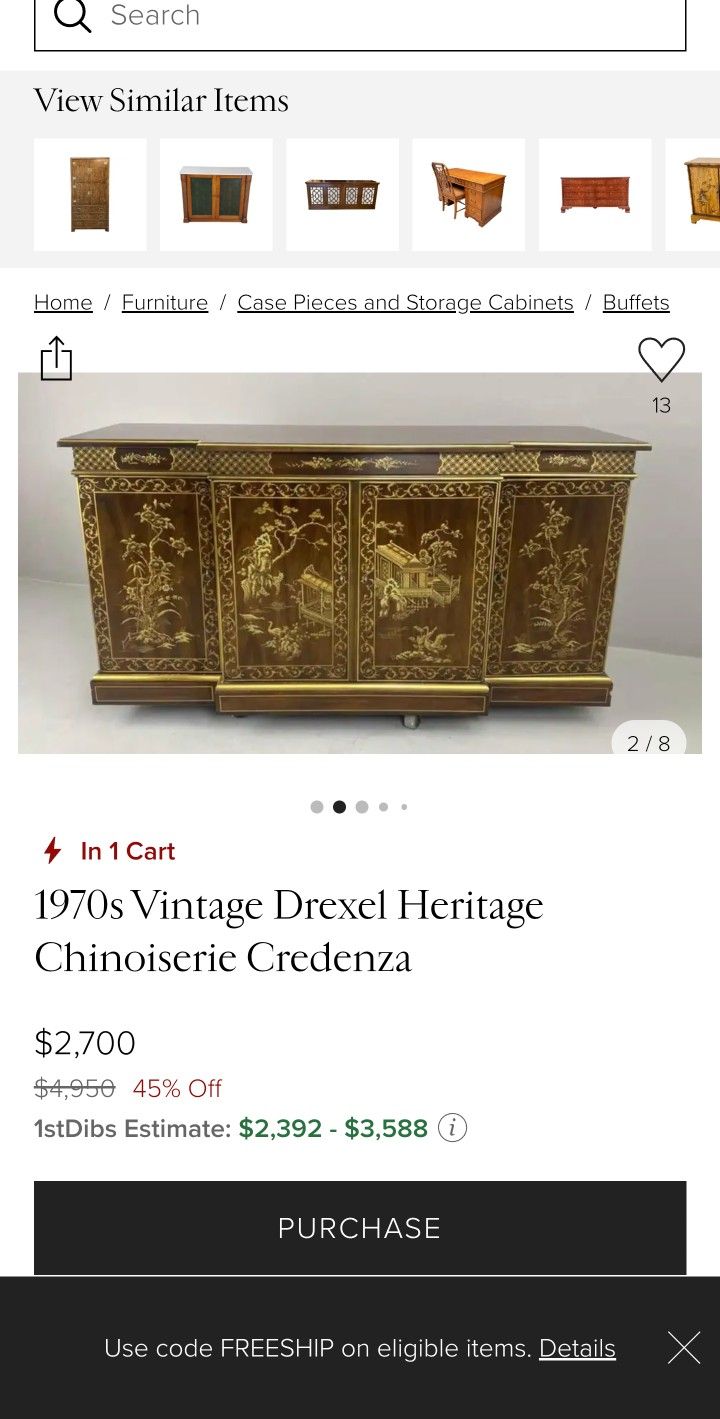Screen dimensions: 720x1419
Task: Open the red long dresser similar item
Action: click(x=595, y=195)
